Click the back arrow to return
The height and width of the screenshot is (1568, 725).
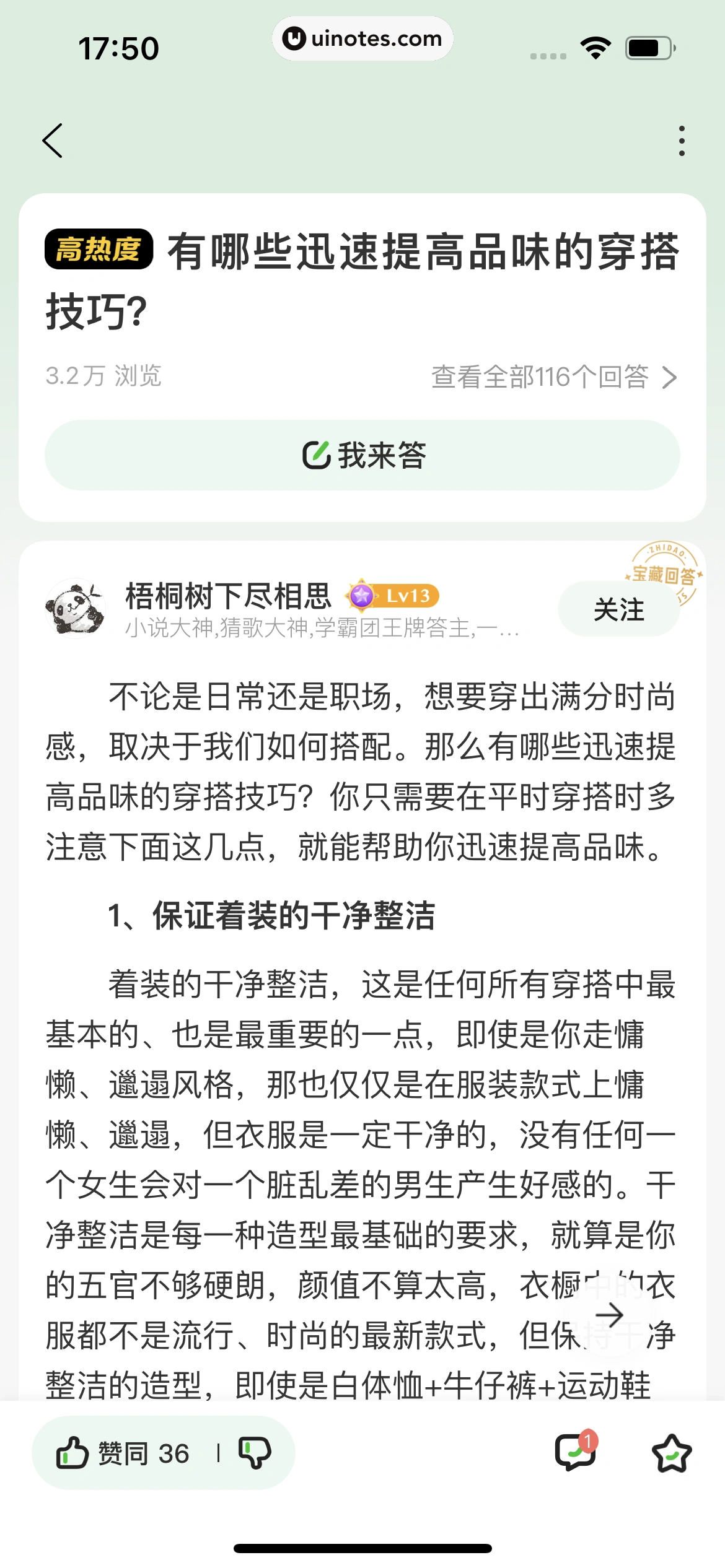[53, 141]
